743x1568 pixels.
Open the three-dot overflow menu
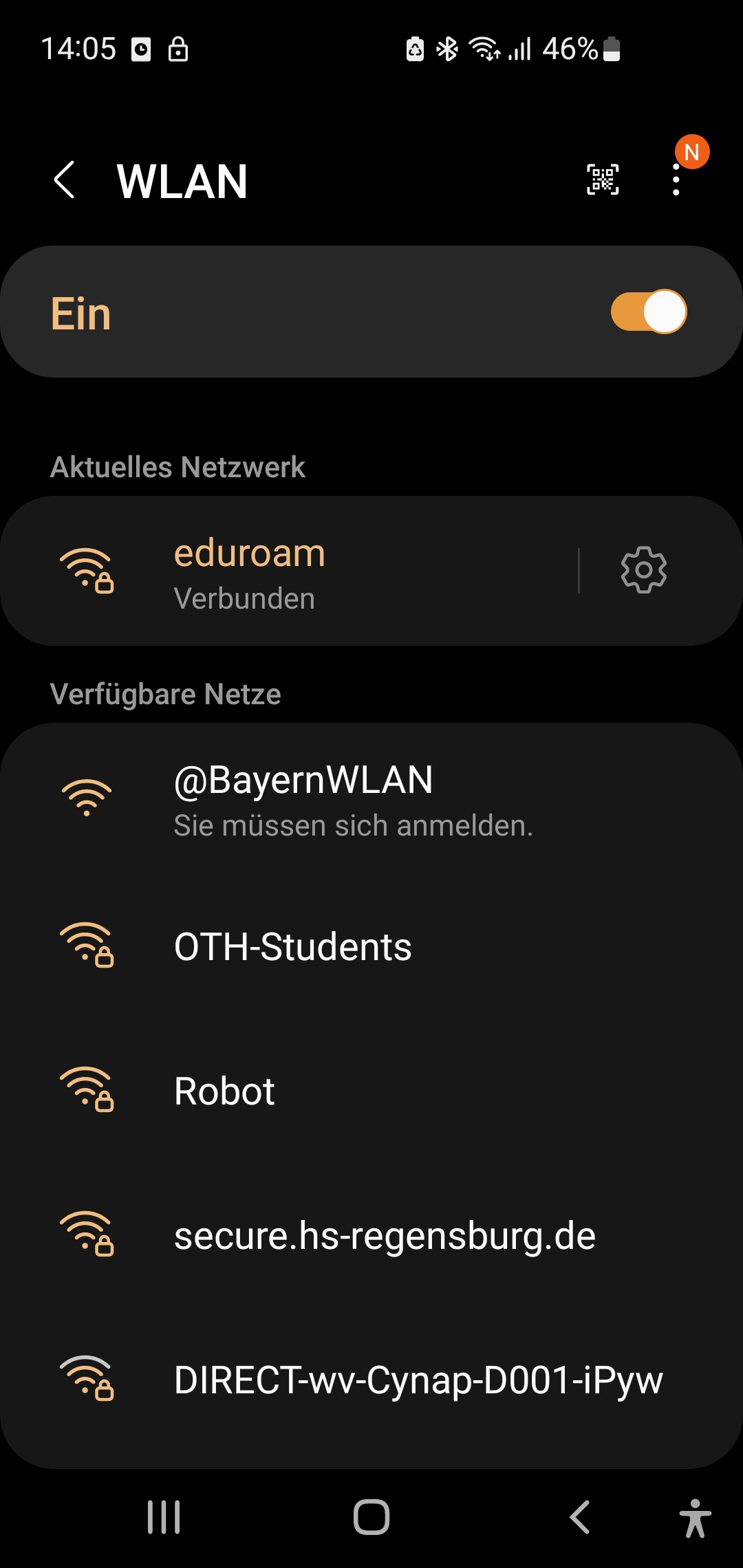tap(676, 180)
